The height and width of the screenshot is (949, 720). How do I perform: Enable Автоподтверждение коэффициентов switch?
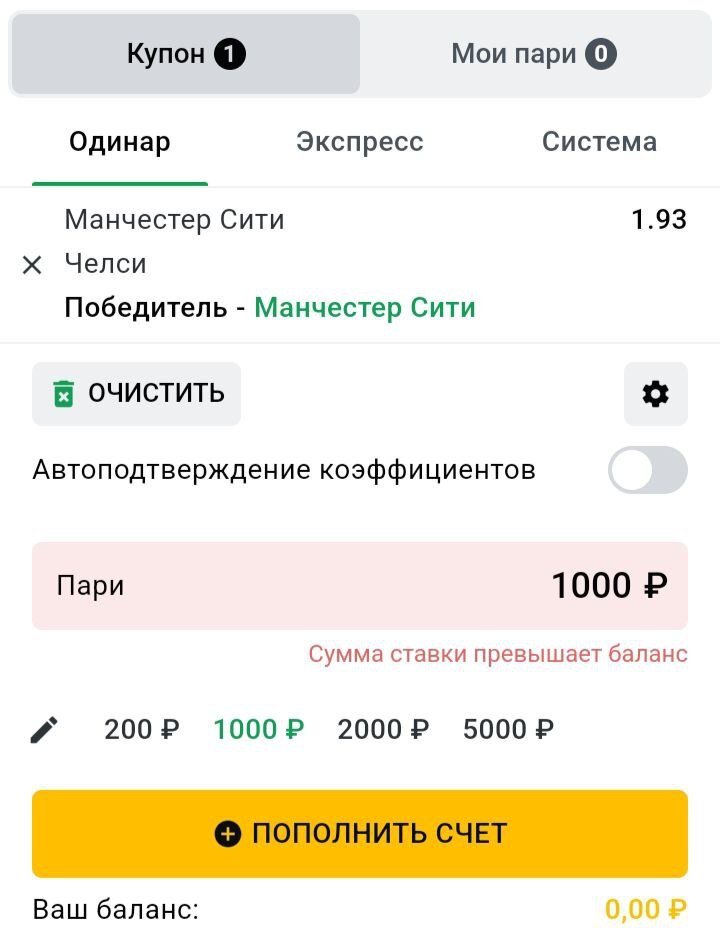click(647, 470)
